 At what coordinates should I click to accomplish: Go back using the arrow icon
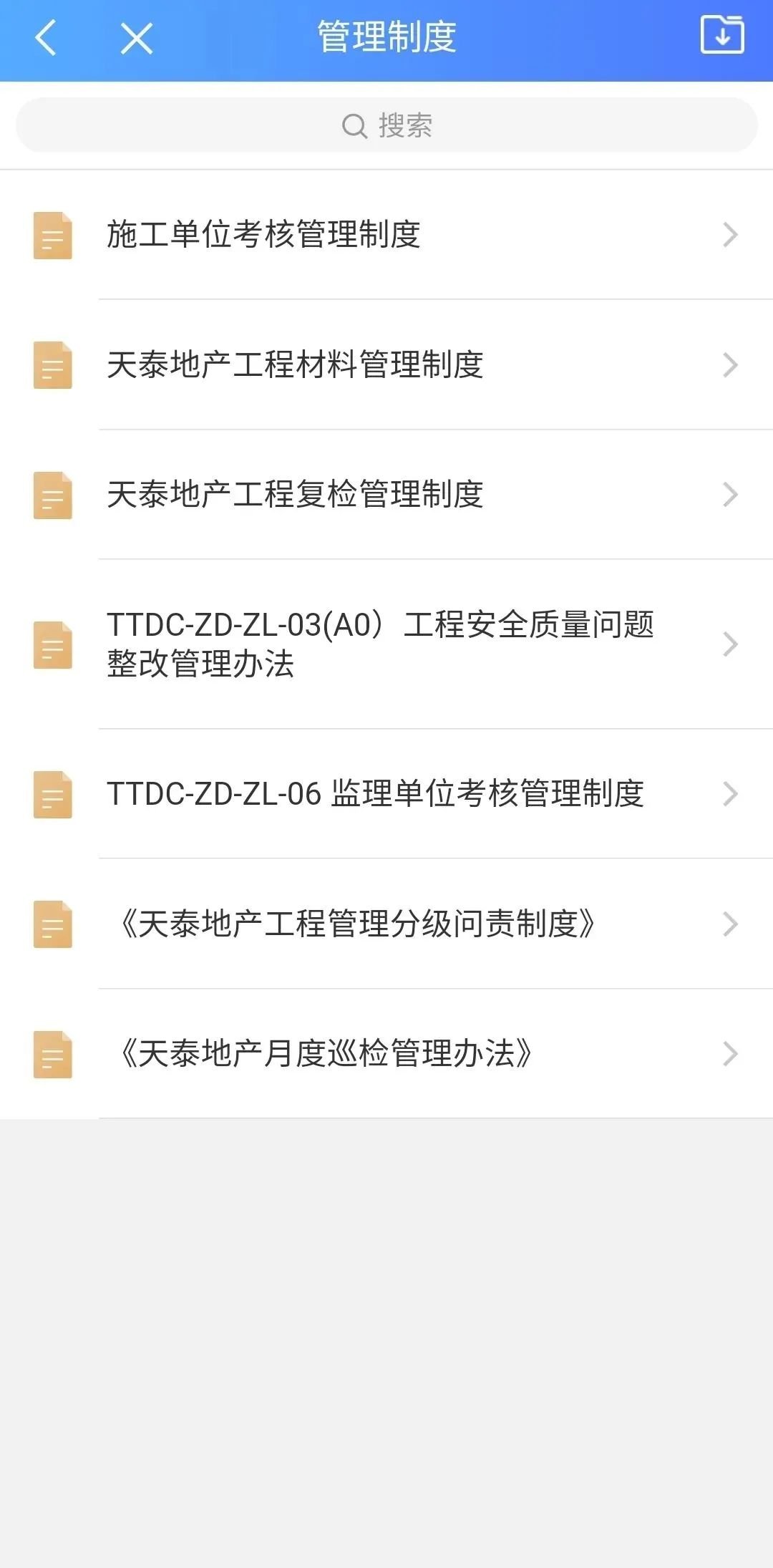(46, 38)
